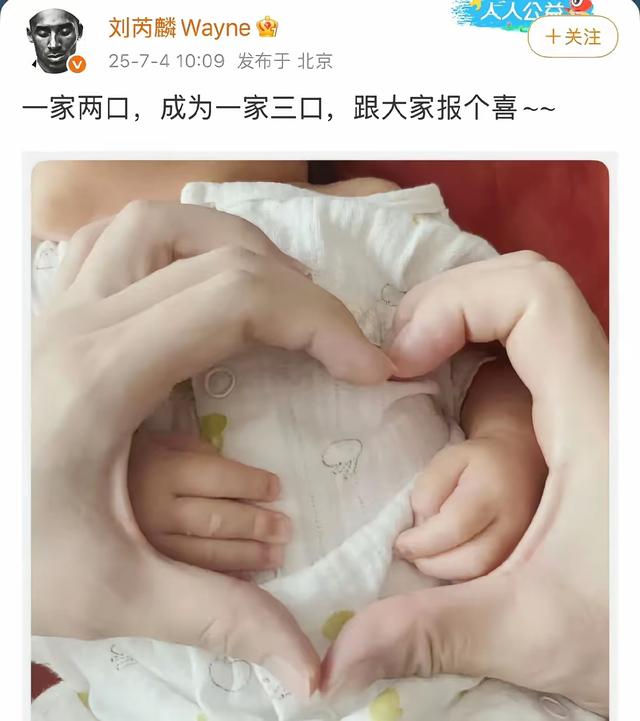Open 刘芮麟Wayne's profile avatar

[x=56, y=41]
